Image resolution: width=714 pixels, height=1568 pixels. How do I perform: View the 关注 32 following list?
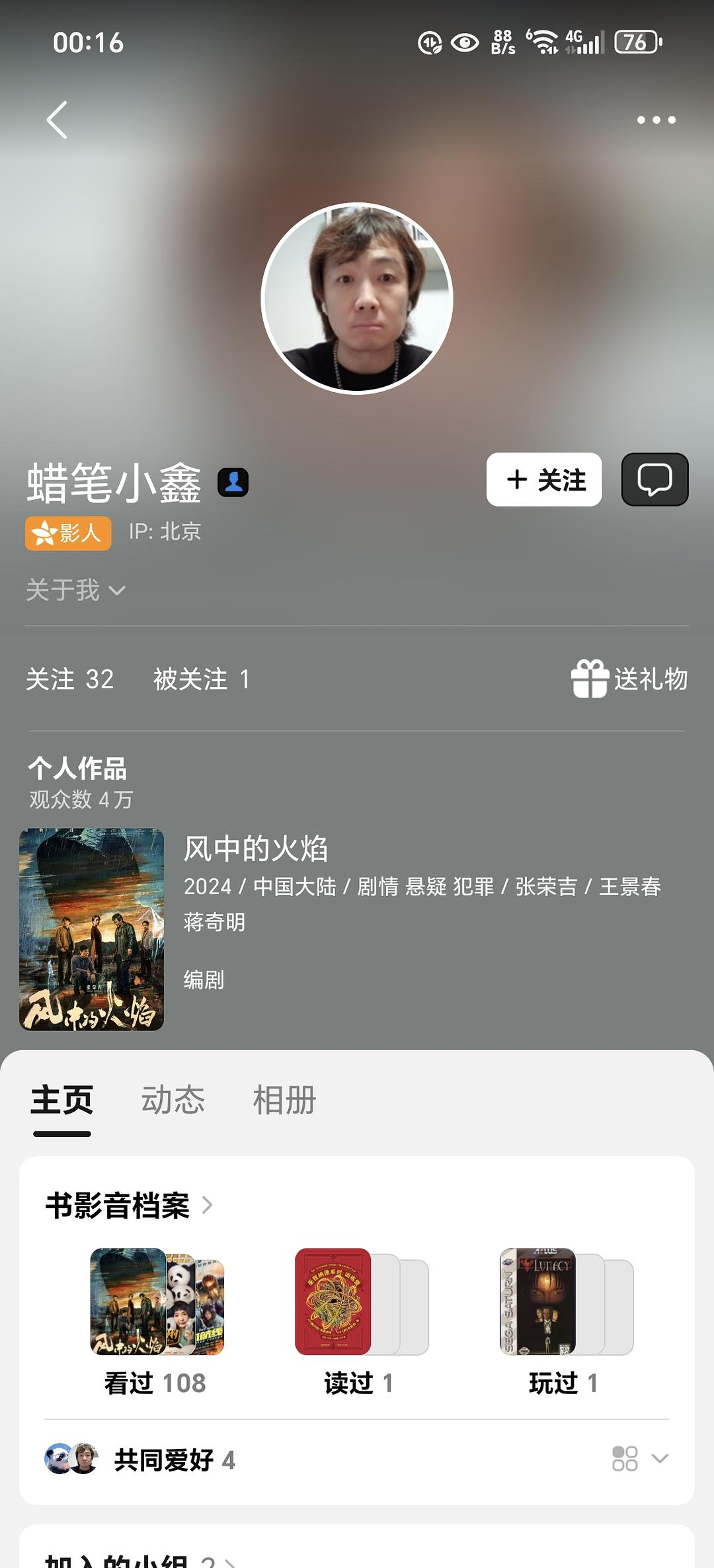click(x=70, y=679)
